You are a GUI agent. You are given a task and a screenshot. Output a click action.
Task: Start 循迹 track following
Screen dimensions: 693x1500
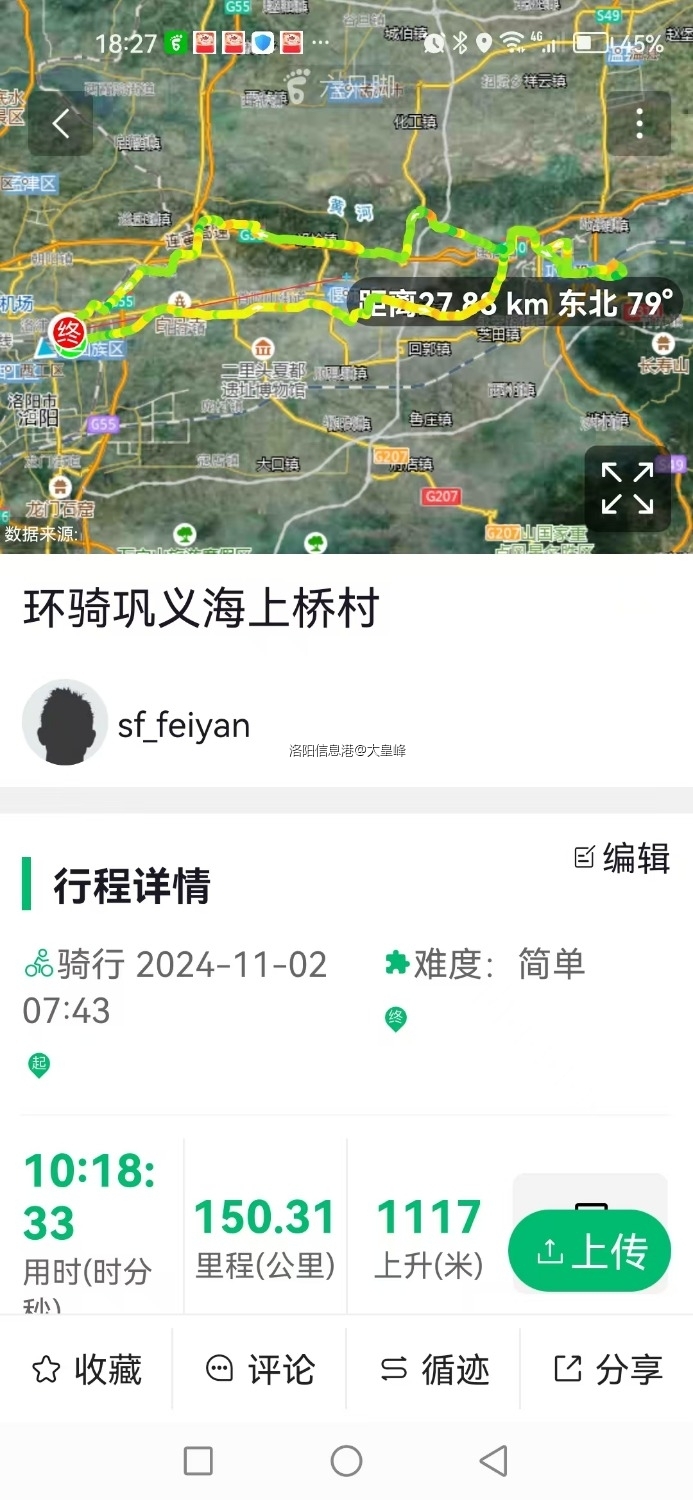434,1369
